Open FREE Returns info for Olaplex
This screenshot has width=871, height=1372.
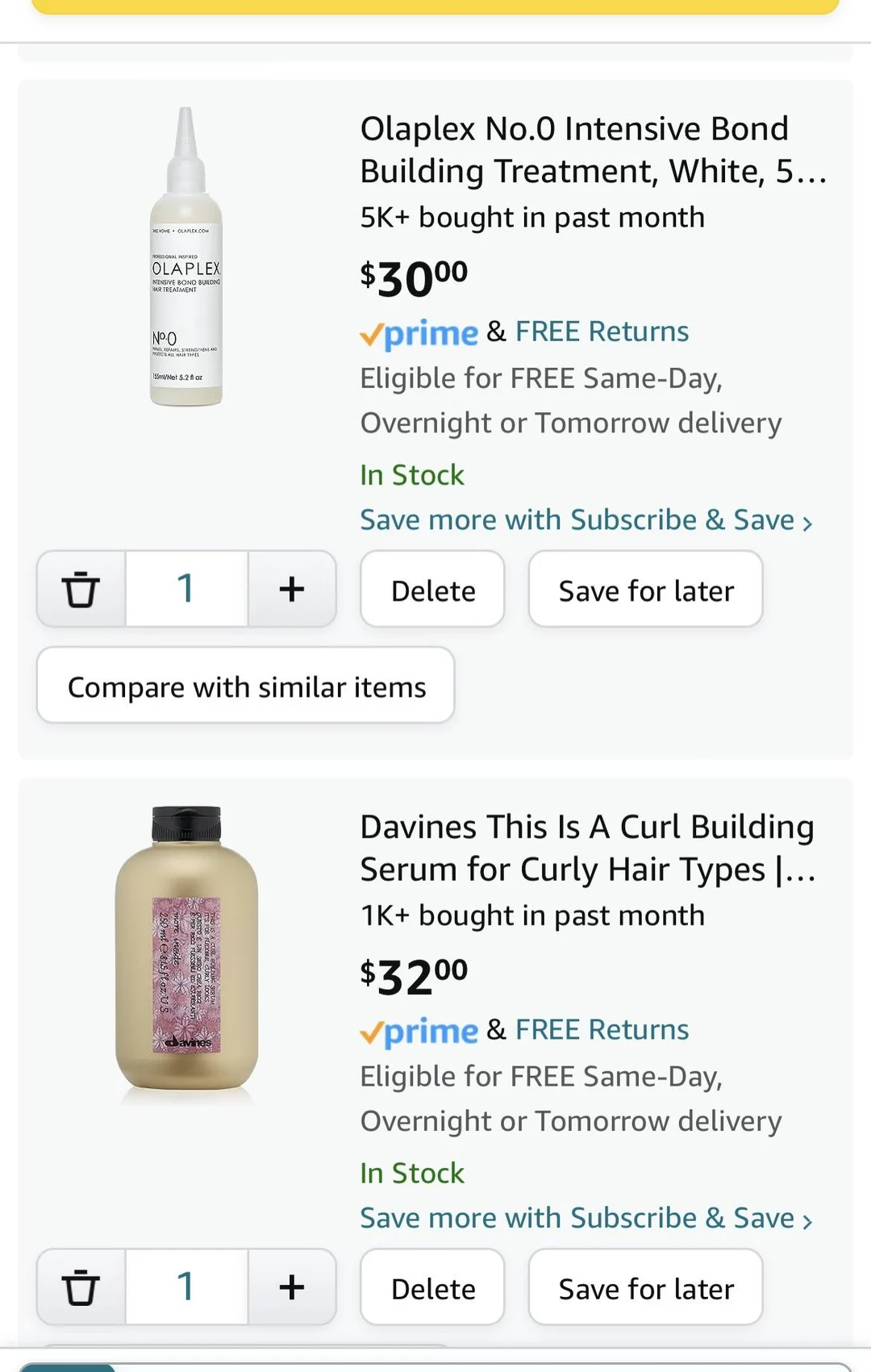click(x=602, y=332)
